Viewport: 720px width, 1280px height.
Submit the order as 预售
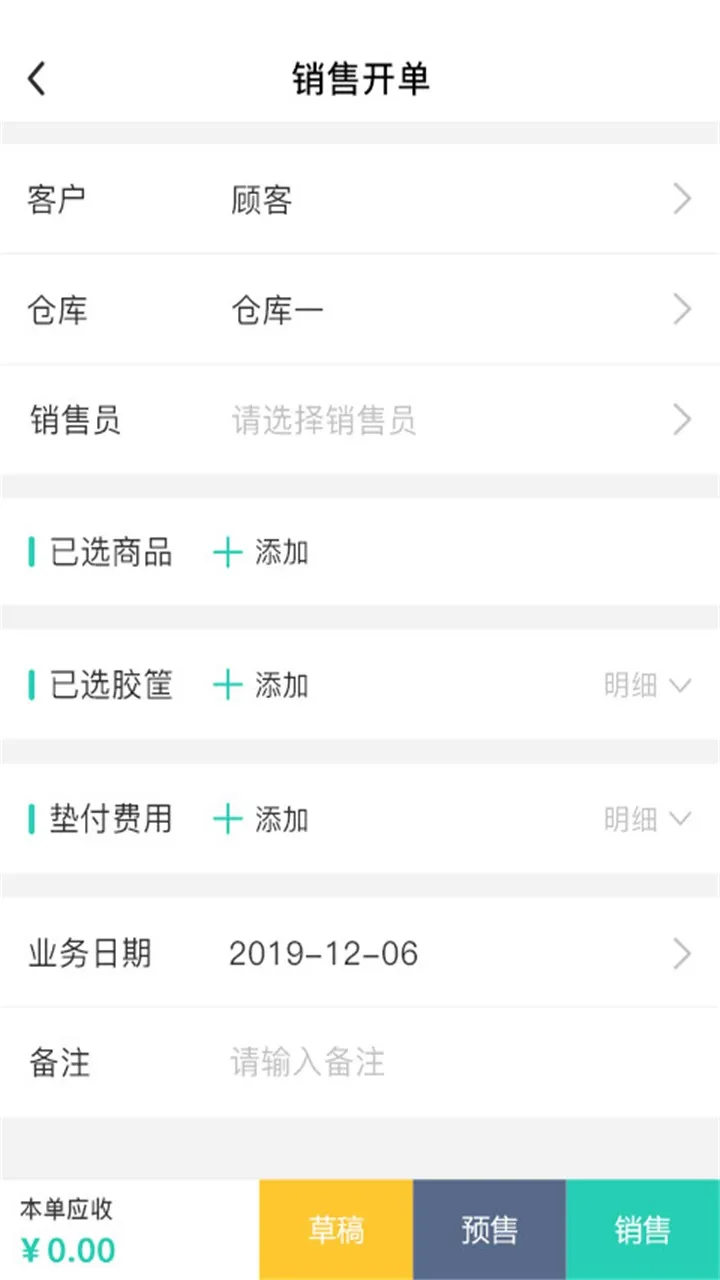tap(489, 1229)
